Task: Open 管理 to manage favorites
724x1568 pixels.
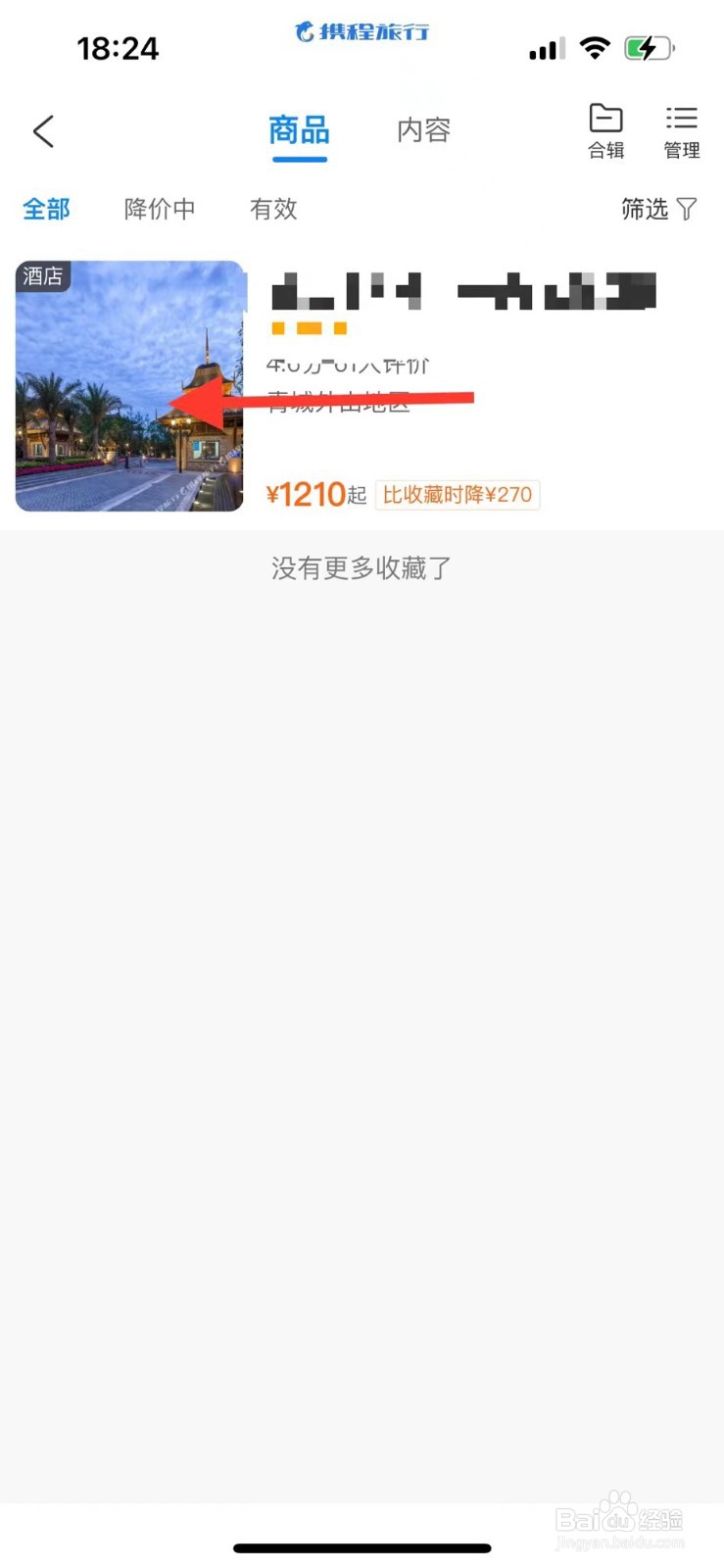Action: coord(681,130)
